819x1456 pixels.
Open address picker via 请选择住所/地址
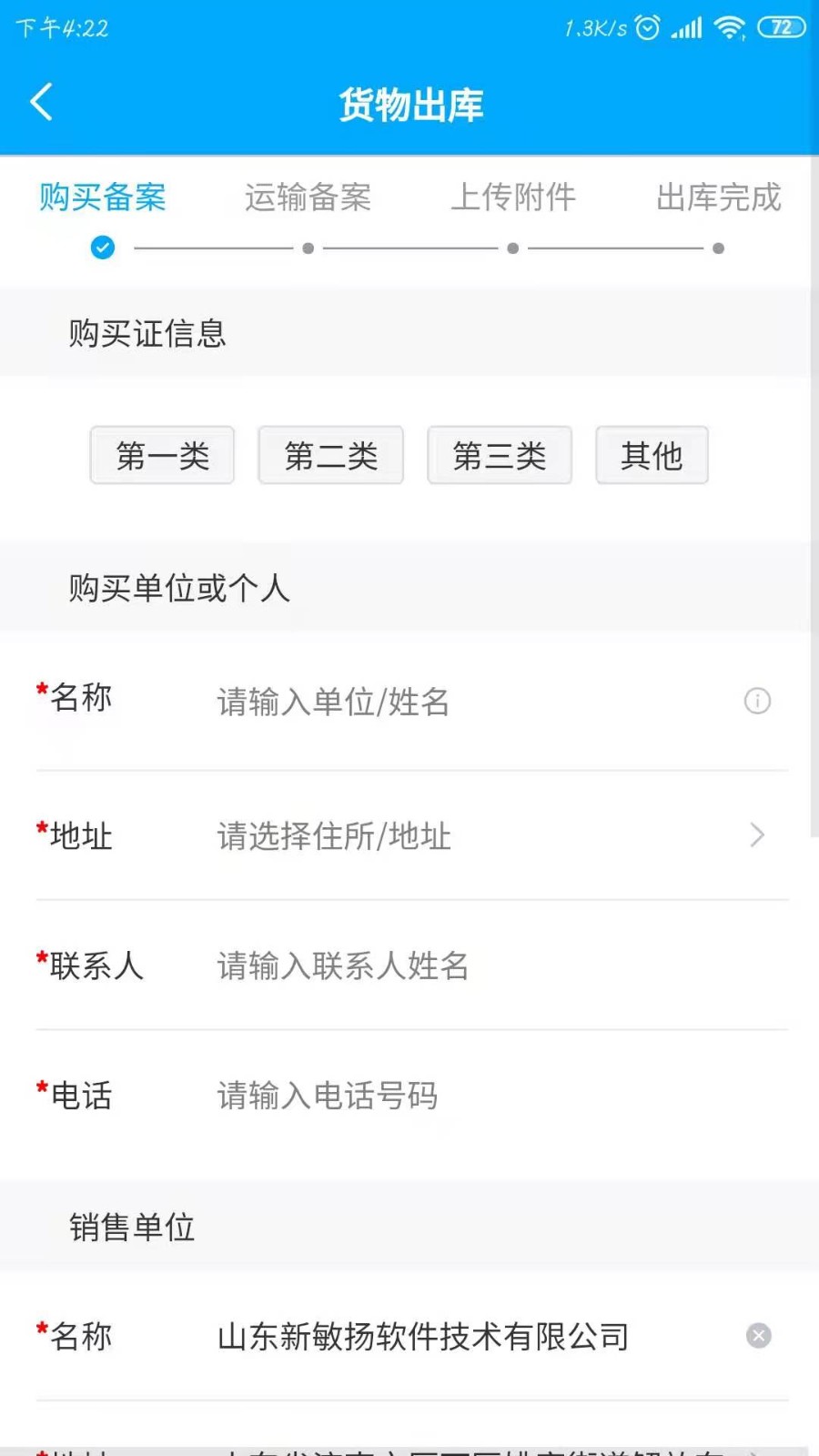pos(333,836)
